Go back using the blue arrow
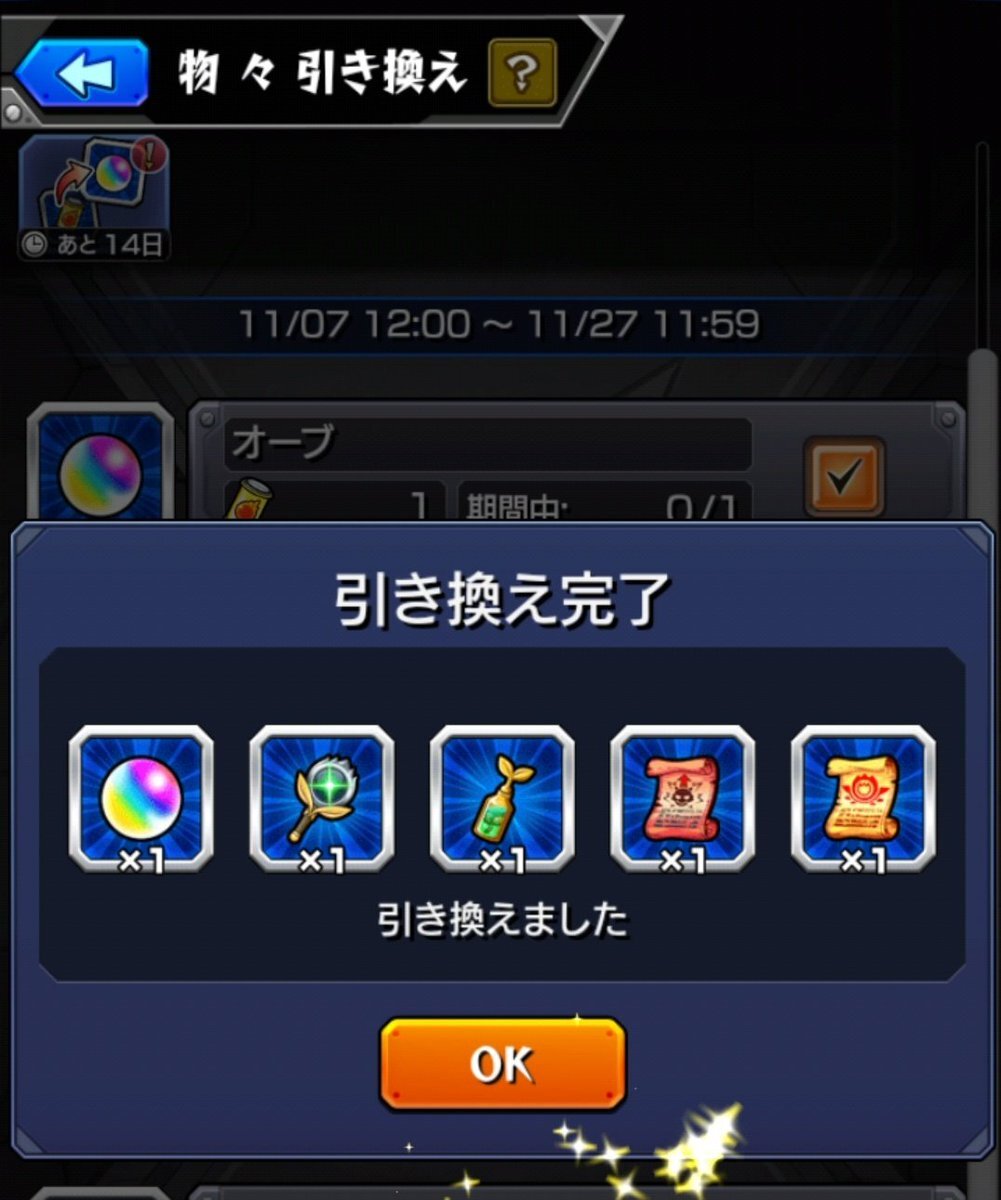This screenshot has height=1200, width=1001. coord(84,74)
